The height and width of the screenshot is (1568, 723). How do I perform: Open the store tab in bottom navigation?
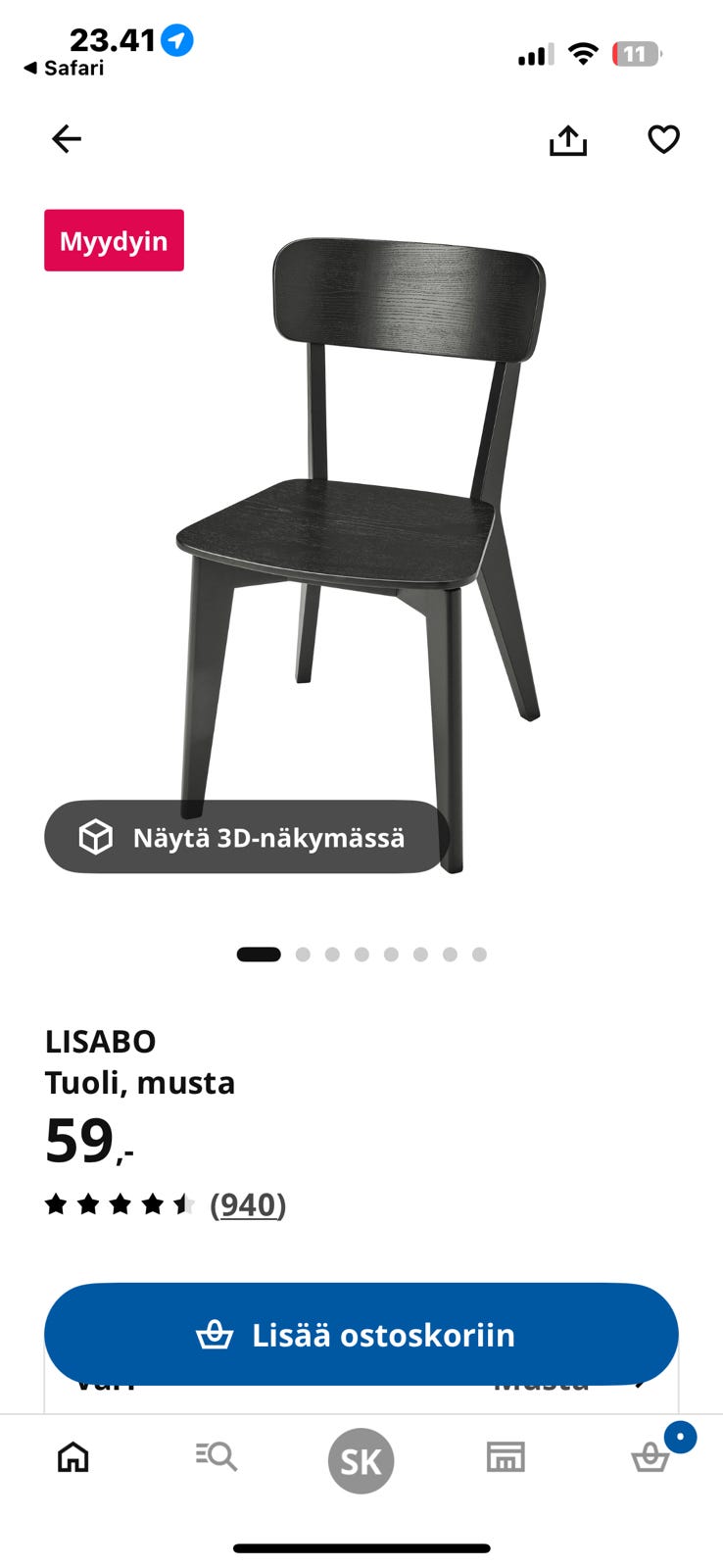(506, 1457)
